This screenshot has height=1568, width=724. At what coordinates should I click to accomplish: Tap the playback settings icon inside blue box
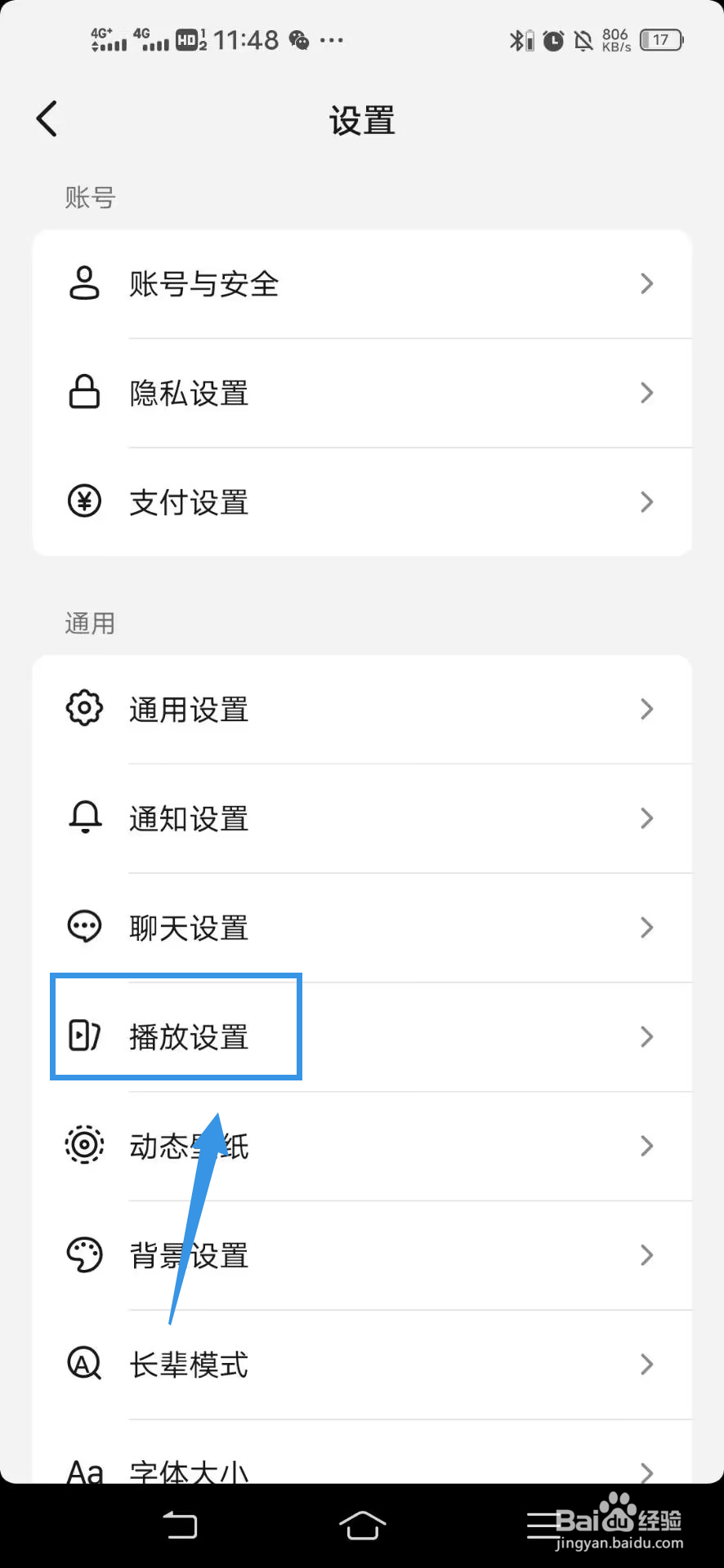tap(84, 1037)
